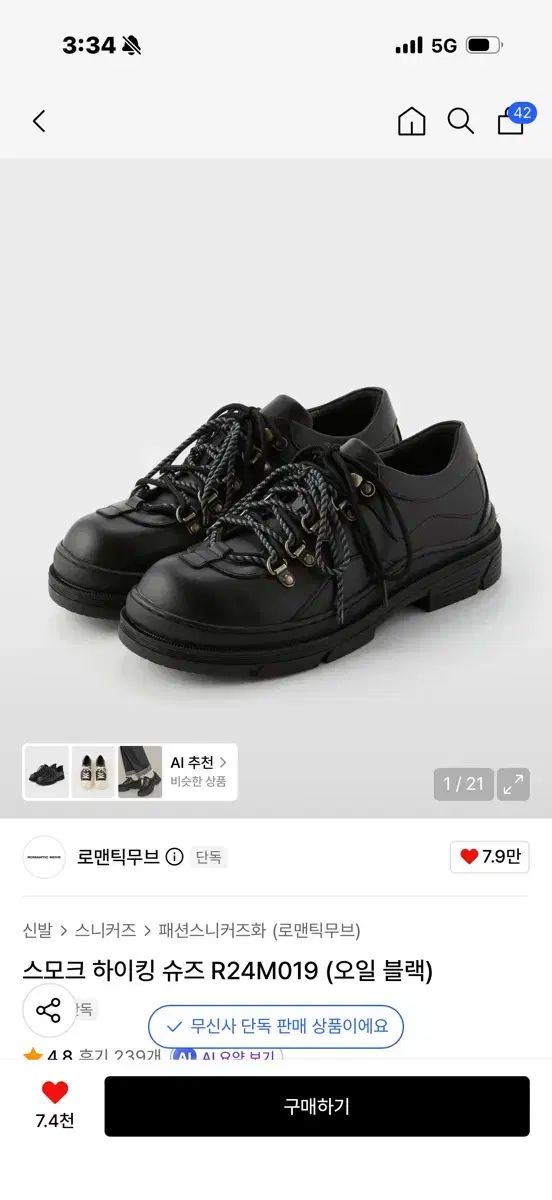Select the first black shoe thumbnail

[x=47, y=772]
